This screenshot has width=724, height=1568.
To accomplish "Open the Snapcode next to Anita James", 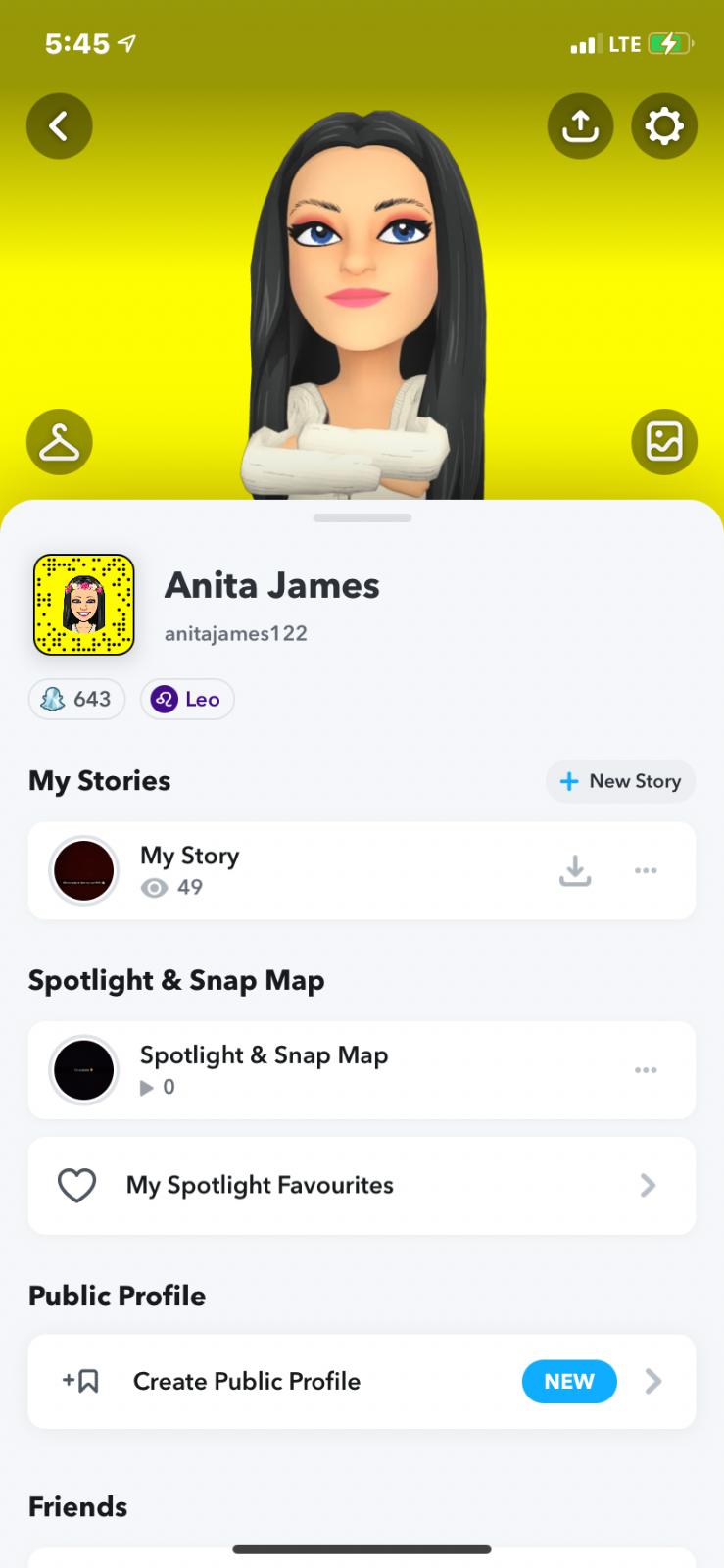I will (84, 605).
